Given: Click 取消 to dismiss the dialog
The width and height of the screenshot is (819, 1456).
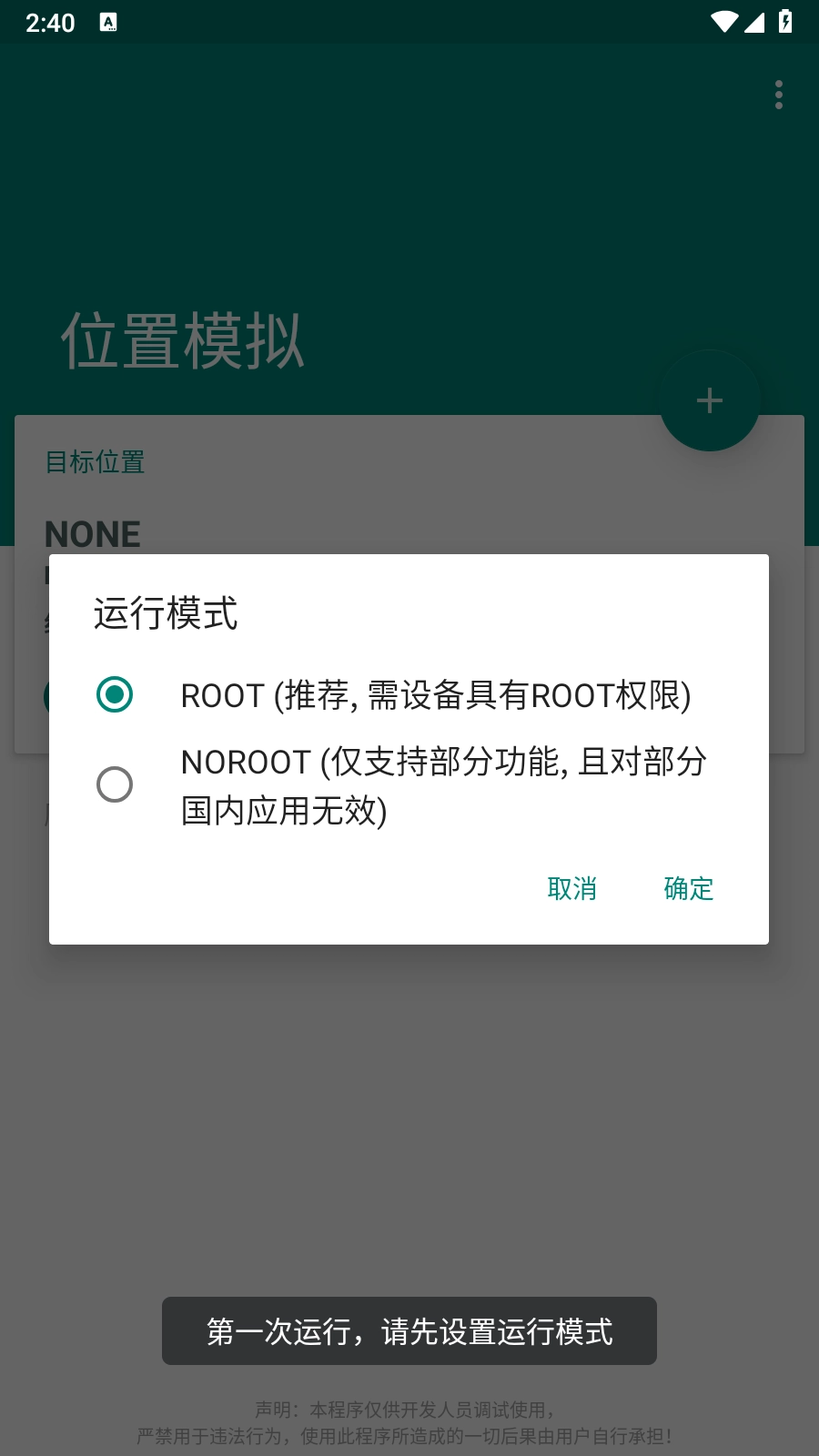Looking at the screenshot, I should point(572,889).
